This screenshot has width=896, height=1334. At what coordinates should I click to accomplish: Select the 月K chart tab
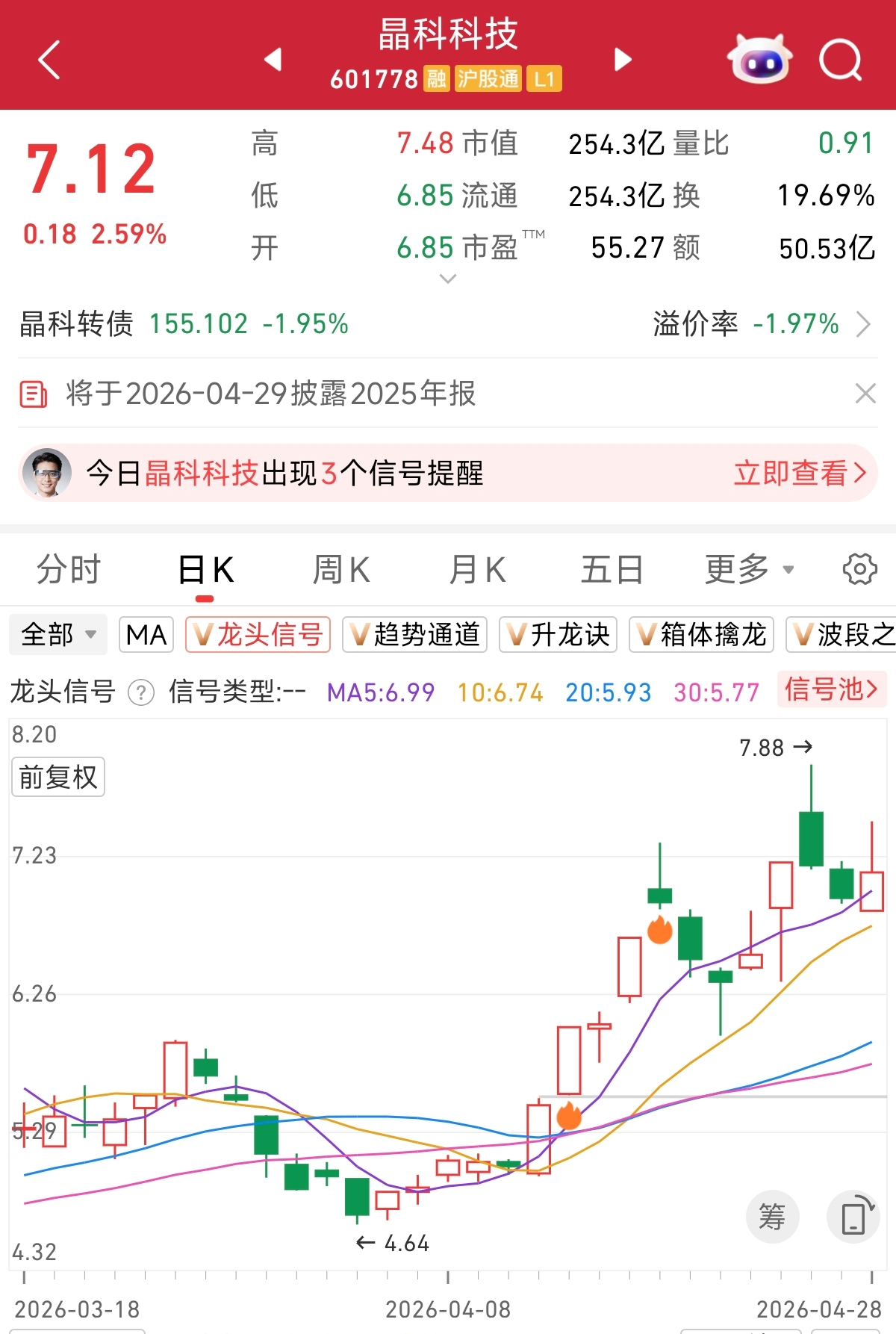(477, 570)
